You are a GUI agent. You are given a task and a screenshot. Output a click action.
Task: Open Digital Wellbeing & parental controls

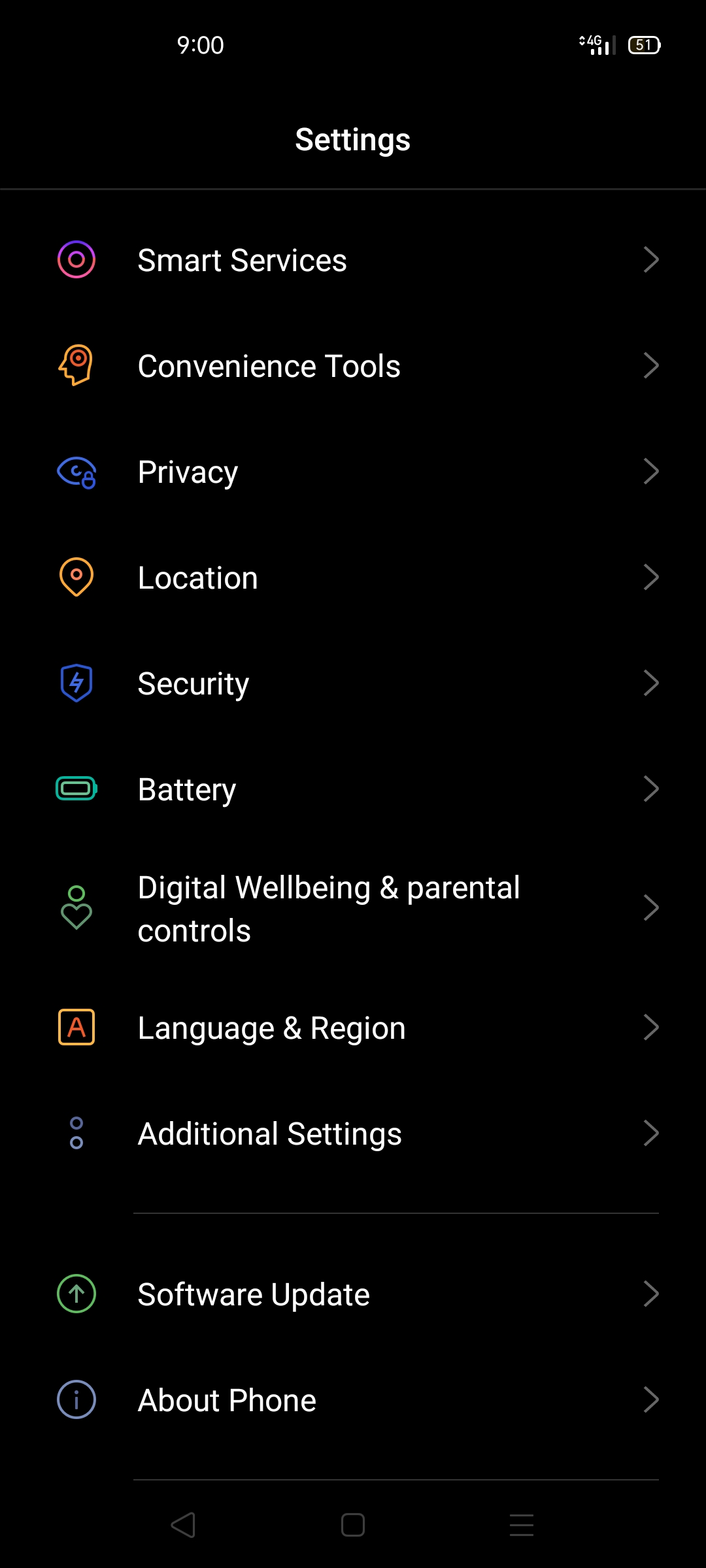click(353, 908)
